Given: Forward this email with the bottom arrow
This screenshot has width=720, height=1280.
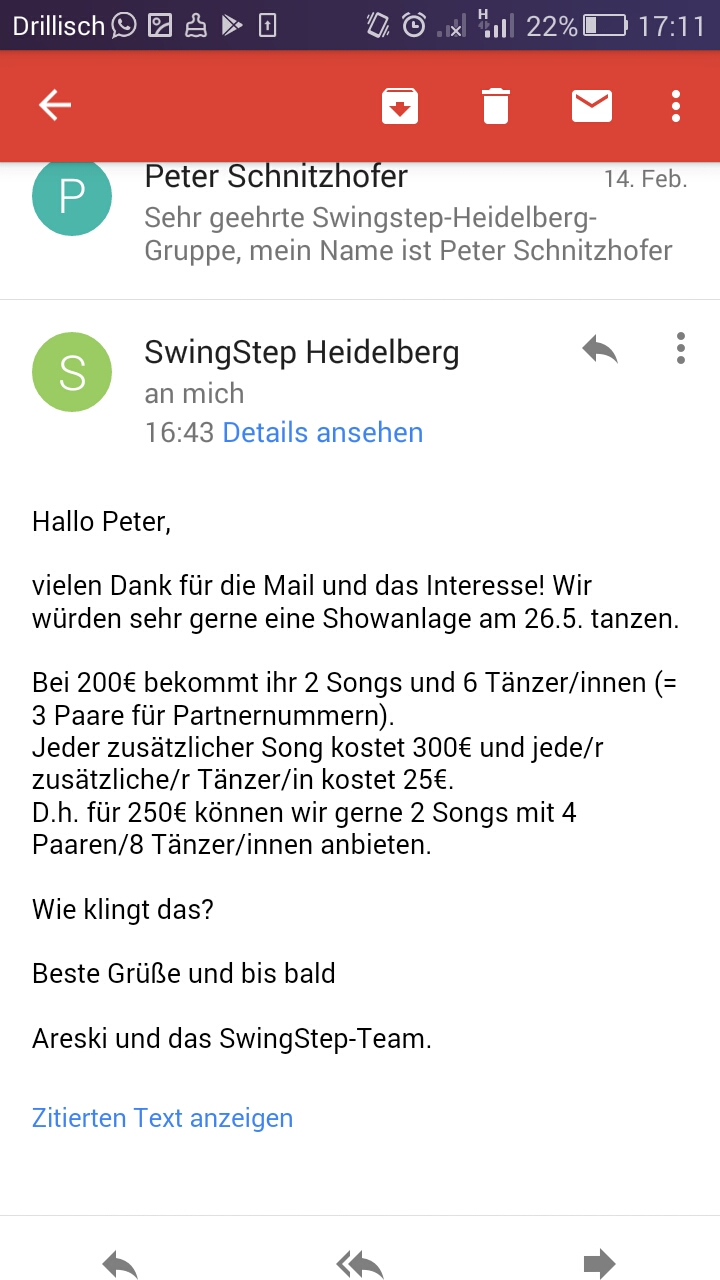Looking at the screenshot, I should (599, 1264).
